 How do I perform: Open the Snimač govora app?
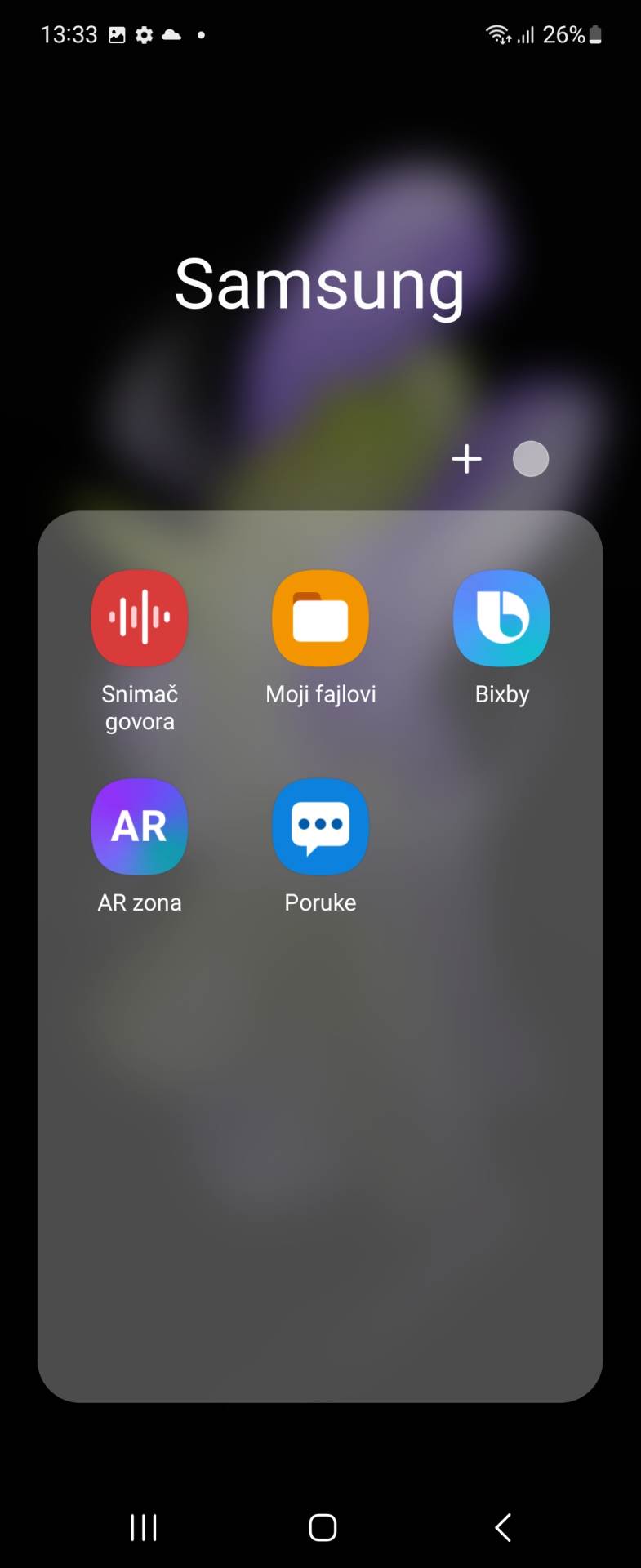tap(140, 618)
